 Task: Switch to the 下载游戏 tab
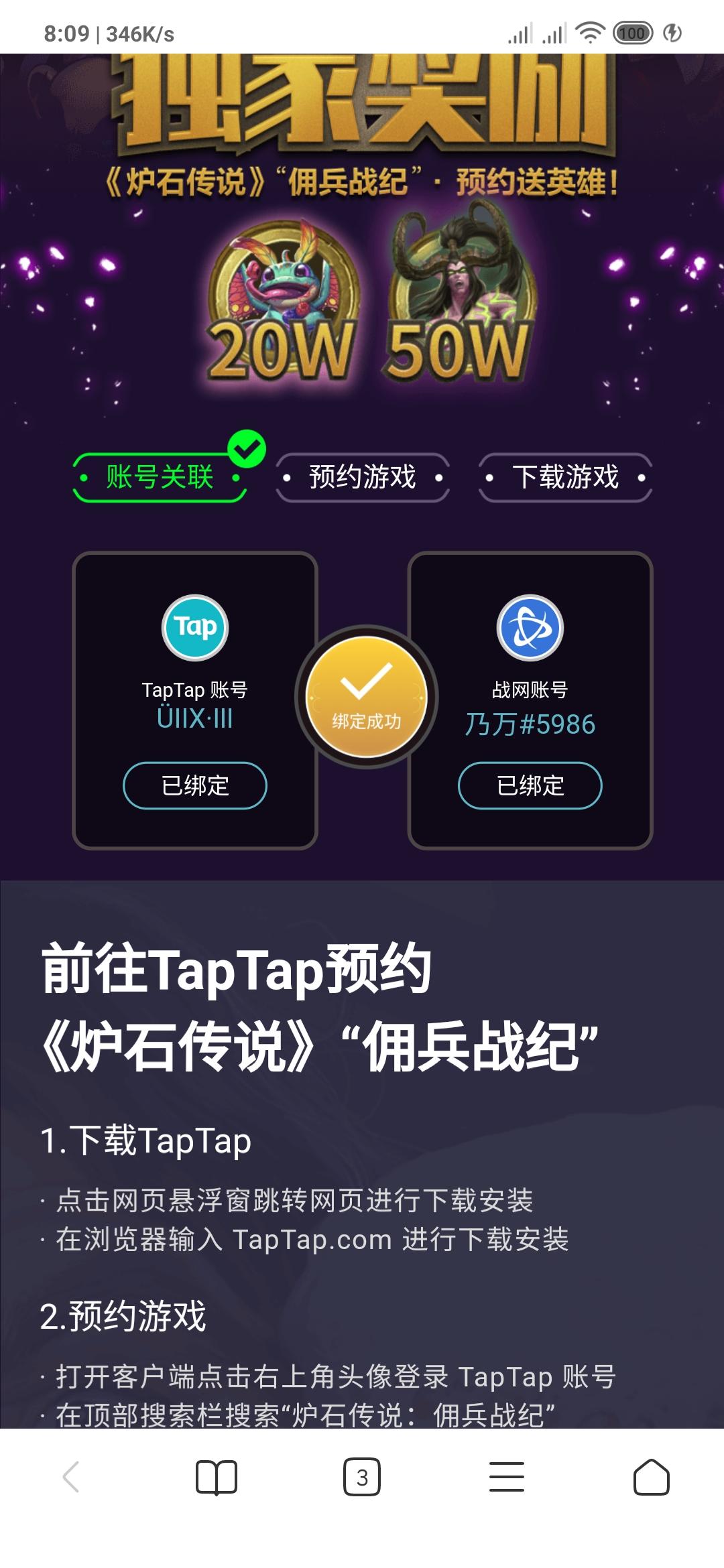click(564, 477)
